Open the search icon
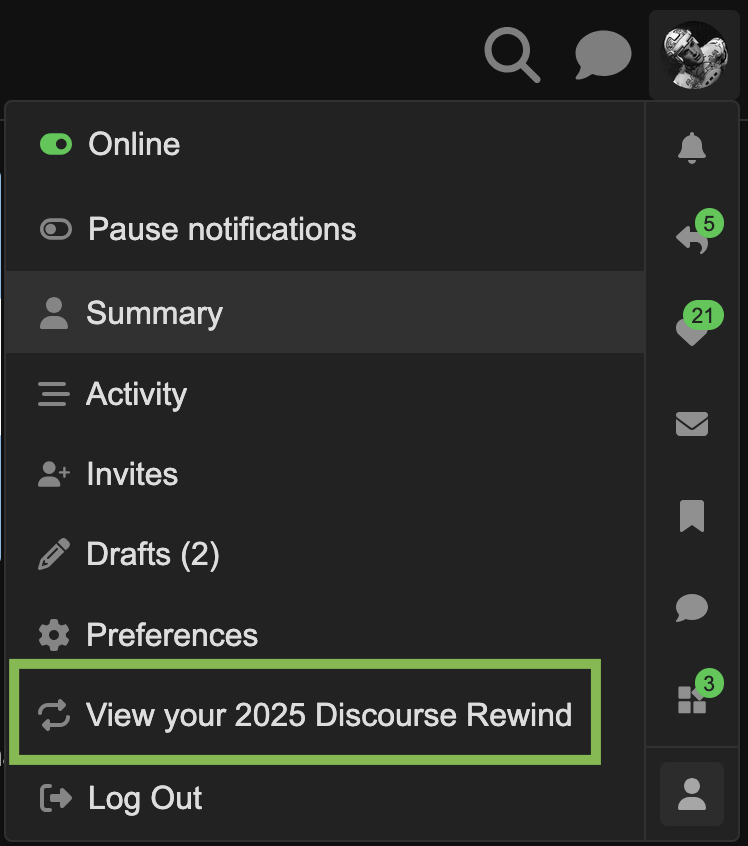The height and width of the screenshot is (846, 748). [x=512, y=55]
